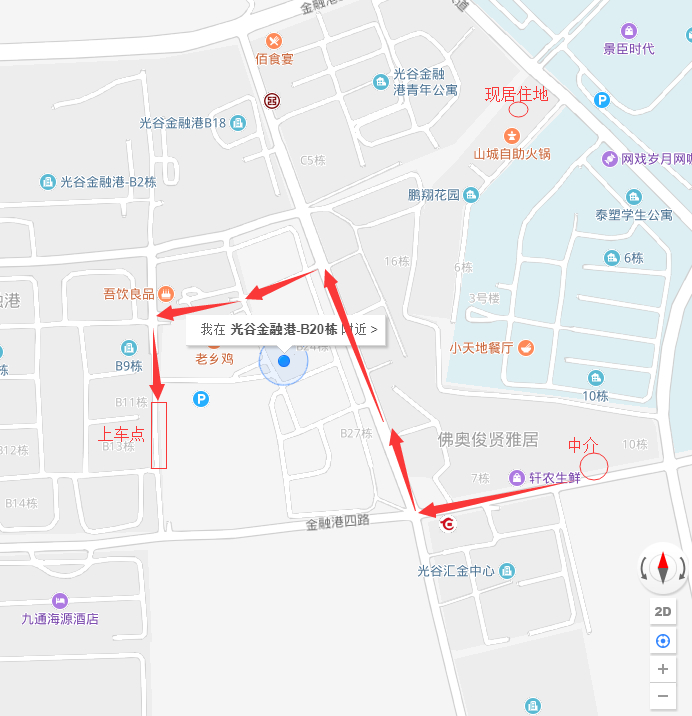
Task: Zoom in with the plus button
Action: [662, 669]
